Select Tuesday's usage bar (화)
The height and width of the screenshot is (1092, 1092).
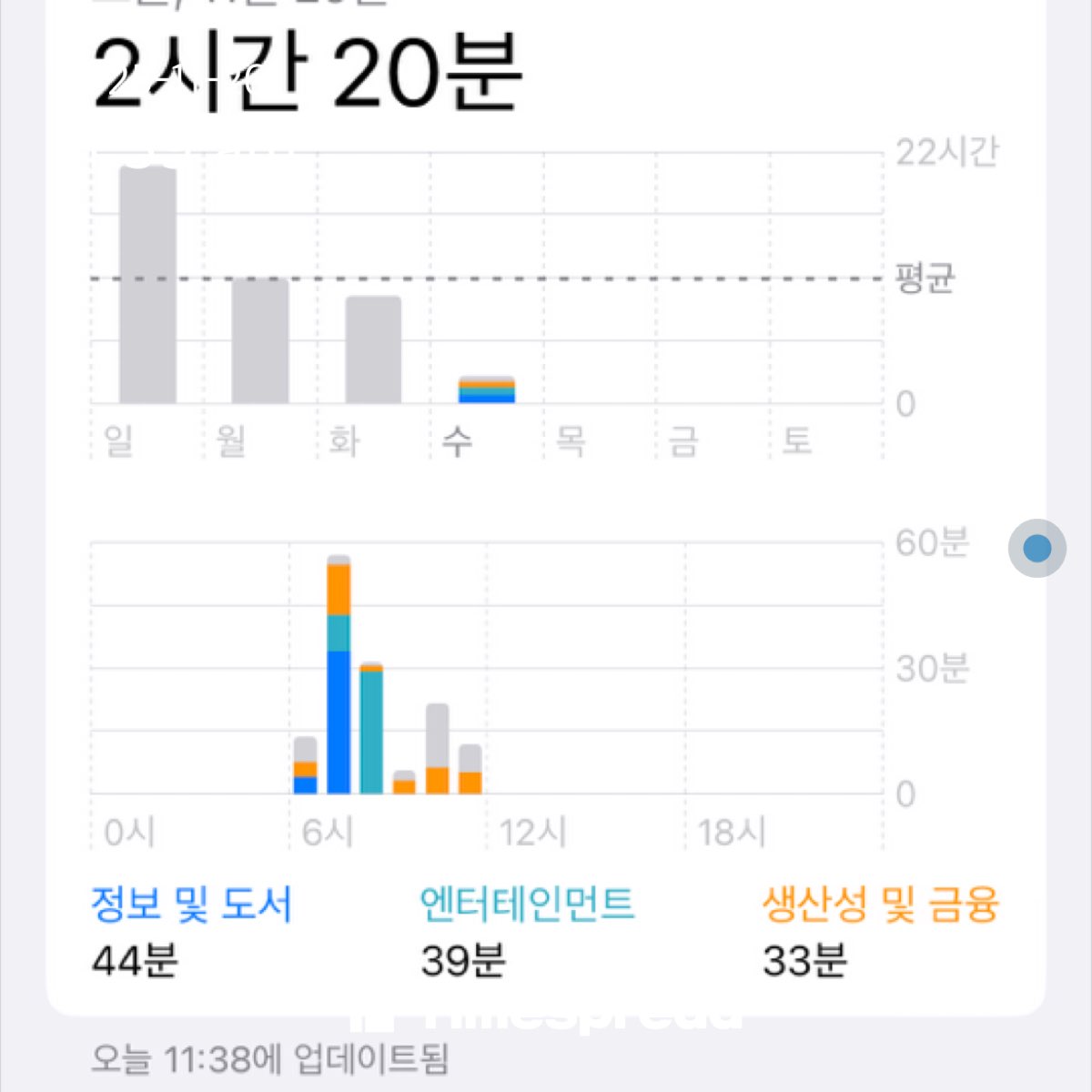[x=373, y=350]
